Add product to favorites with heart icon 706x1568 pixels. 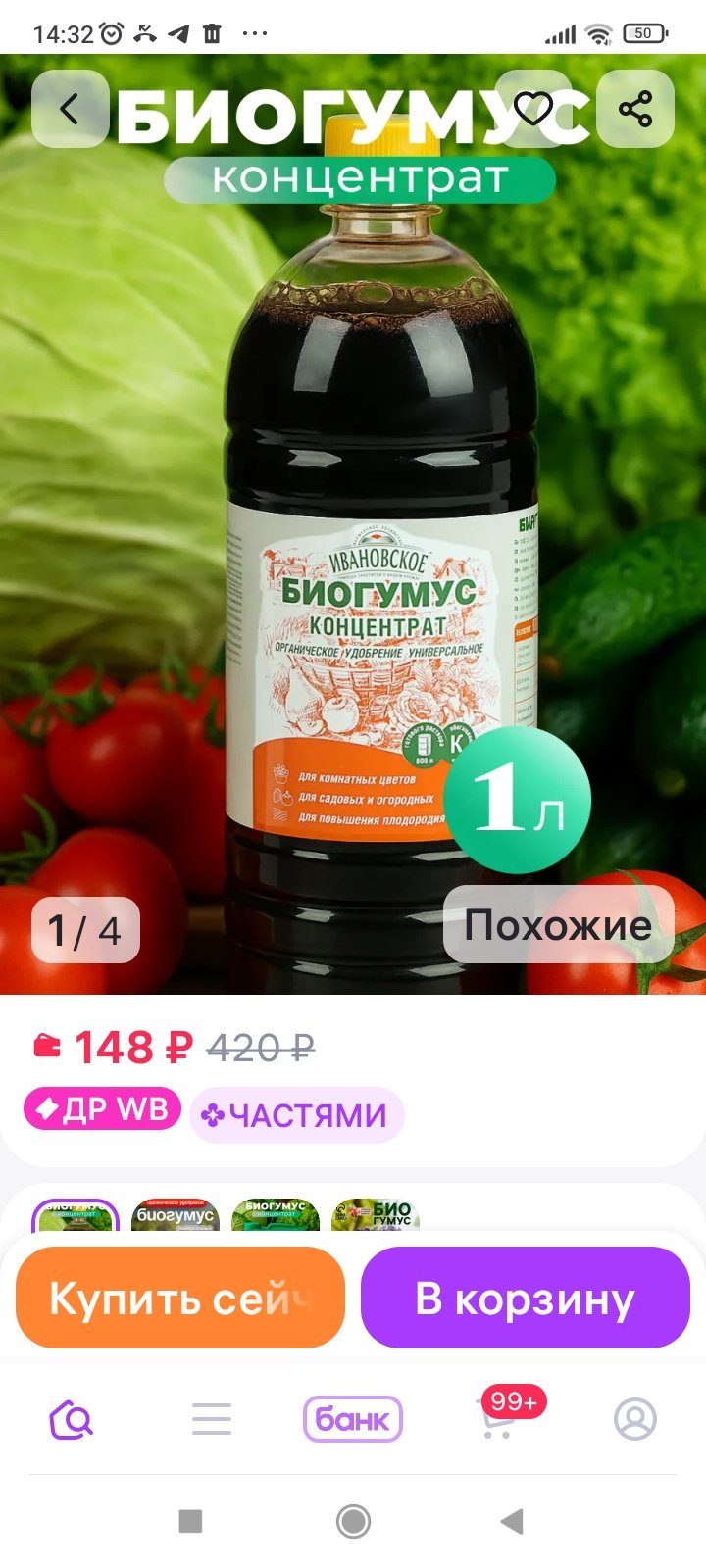533,109
